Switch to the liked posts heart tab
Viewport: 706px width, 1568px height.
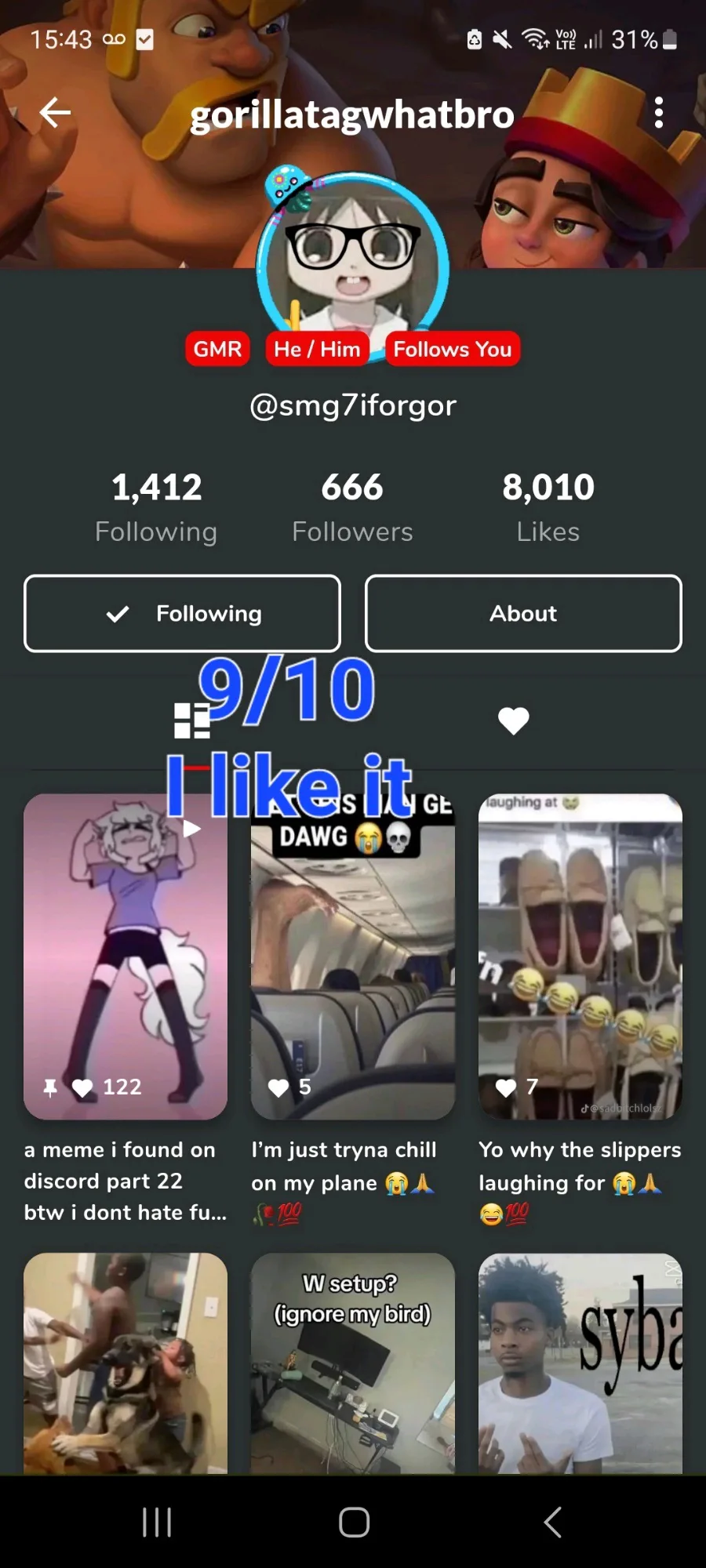click(514, 720)
